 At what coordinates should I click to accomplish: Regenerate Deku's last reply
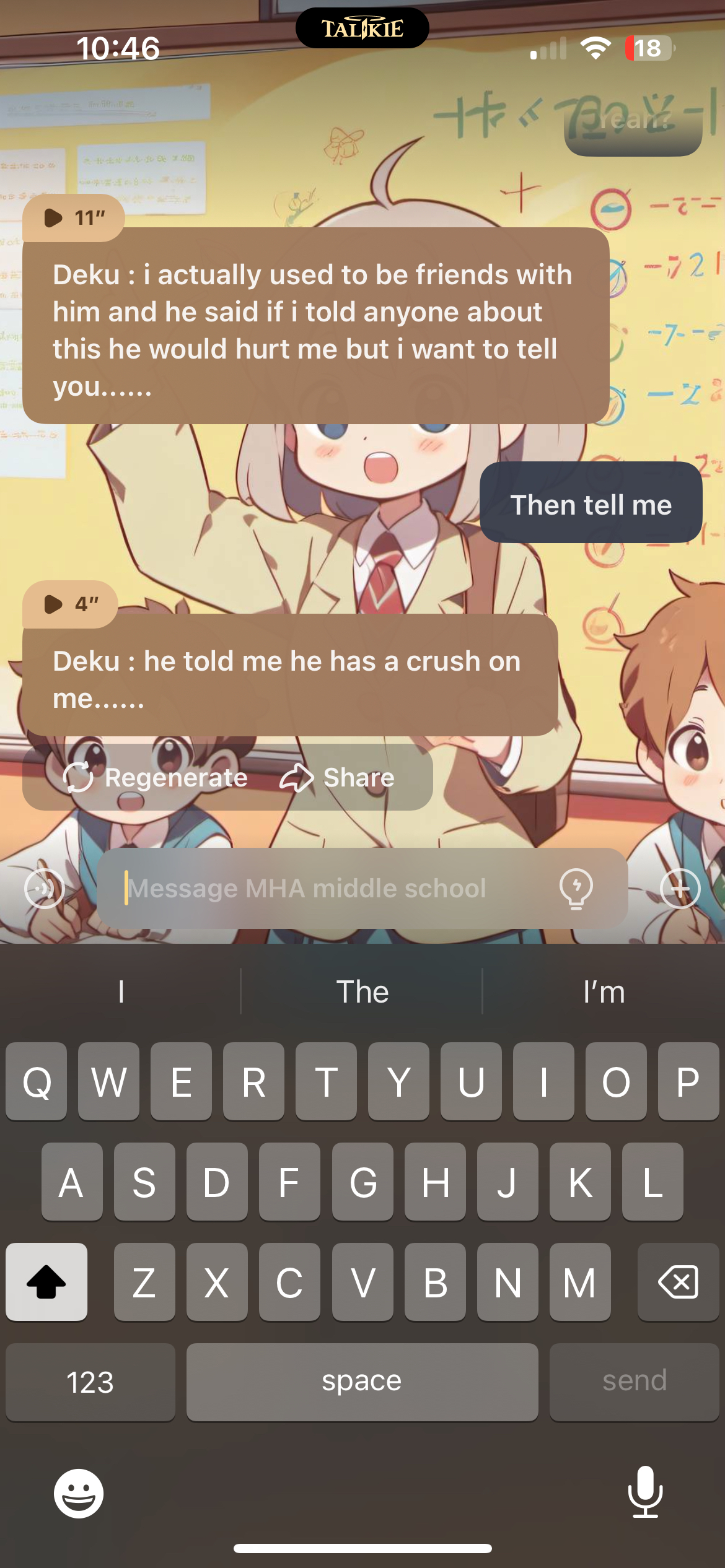point(156,777)
